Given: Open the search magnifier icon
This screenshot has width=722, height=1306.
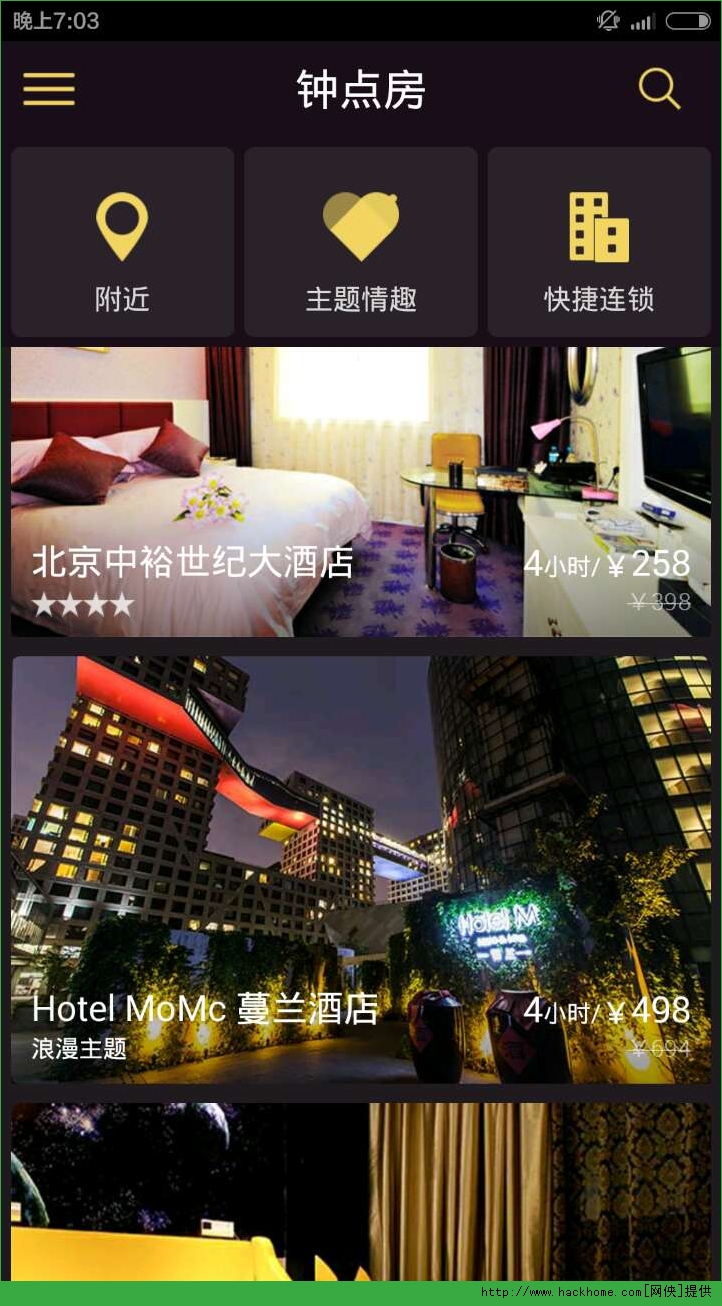Looking at the screenshot, I should click(659, 89).
